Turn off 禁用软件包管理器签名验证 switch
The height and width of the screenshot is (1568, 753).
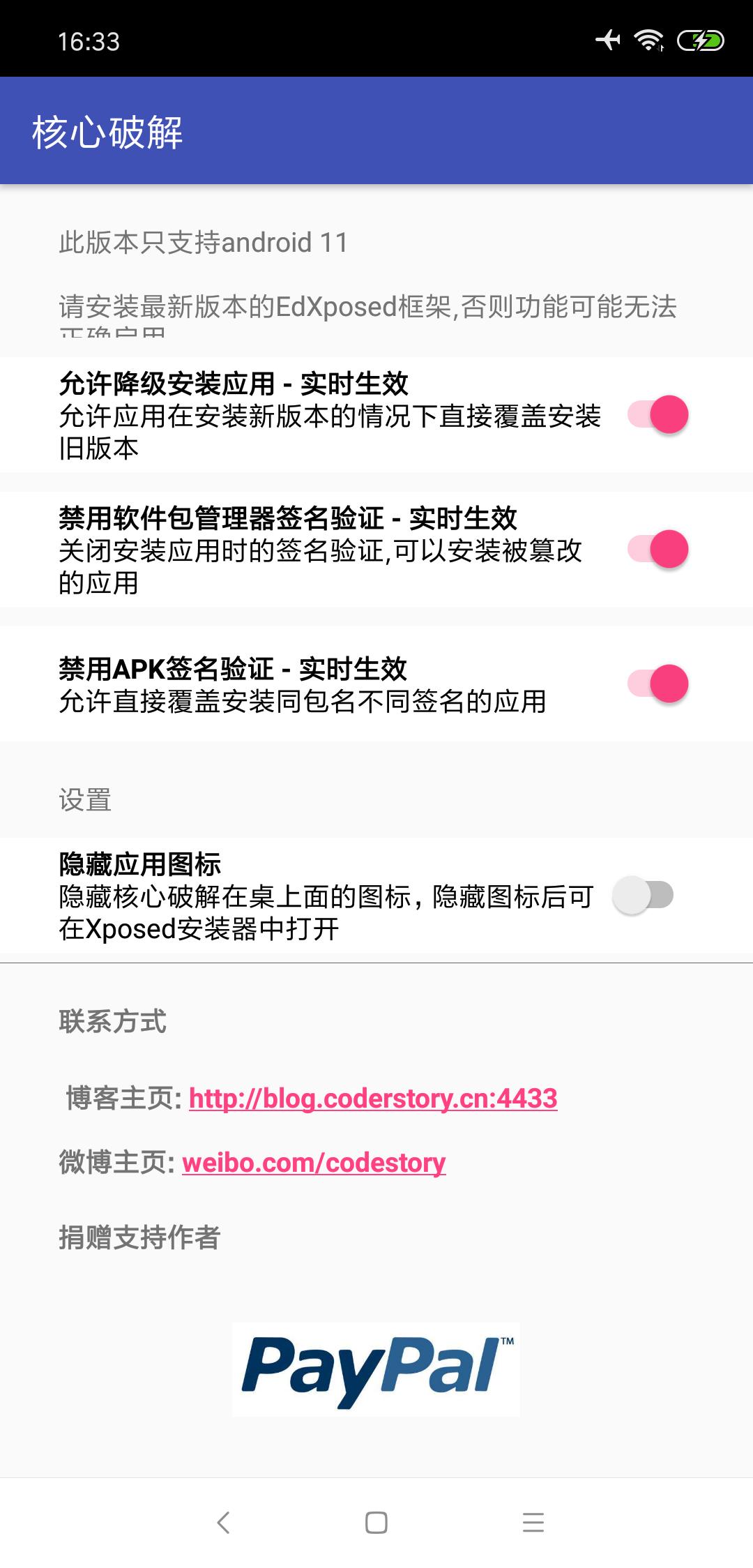pyautogui.click(x=657, y=550)
